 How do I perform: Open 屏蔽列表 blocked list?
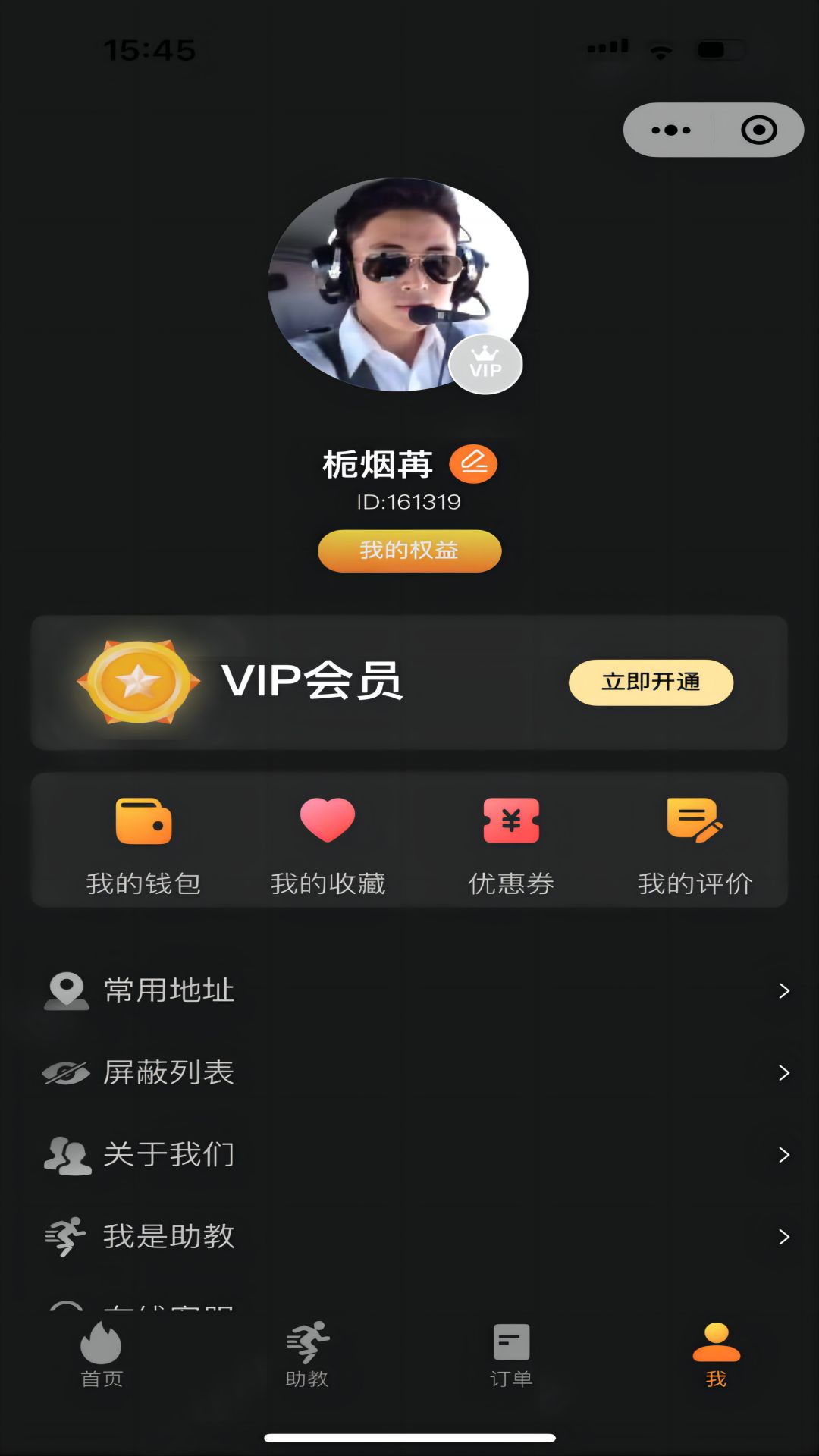coord(409,1072)
